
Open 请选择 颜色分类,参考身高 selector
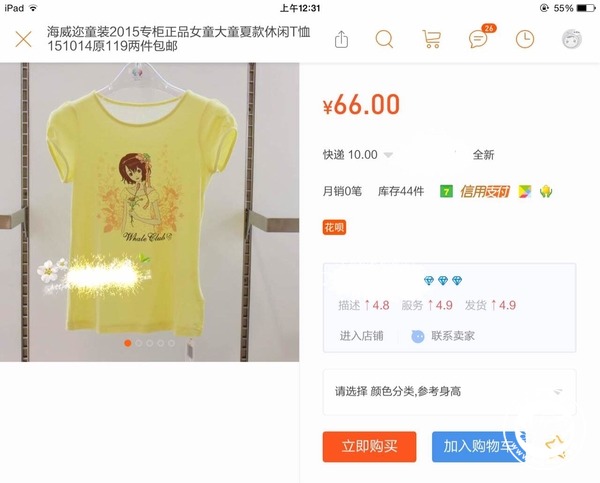point(449,392)
